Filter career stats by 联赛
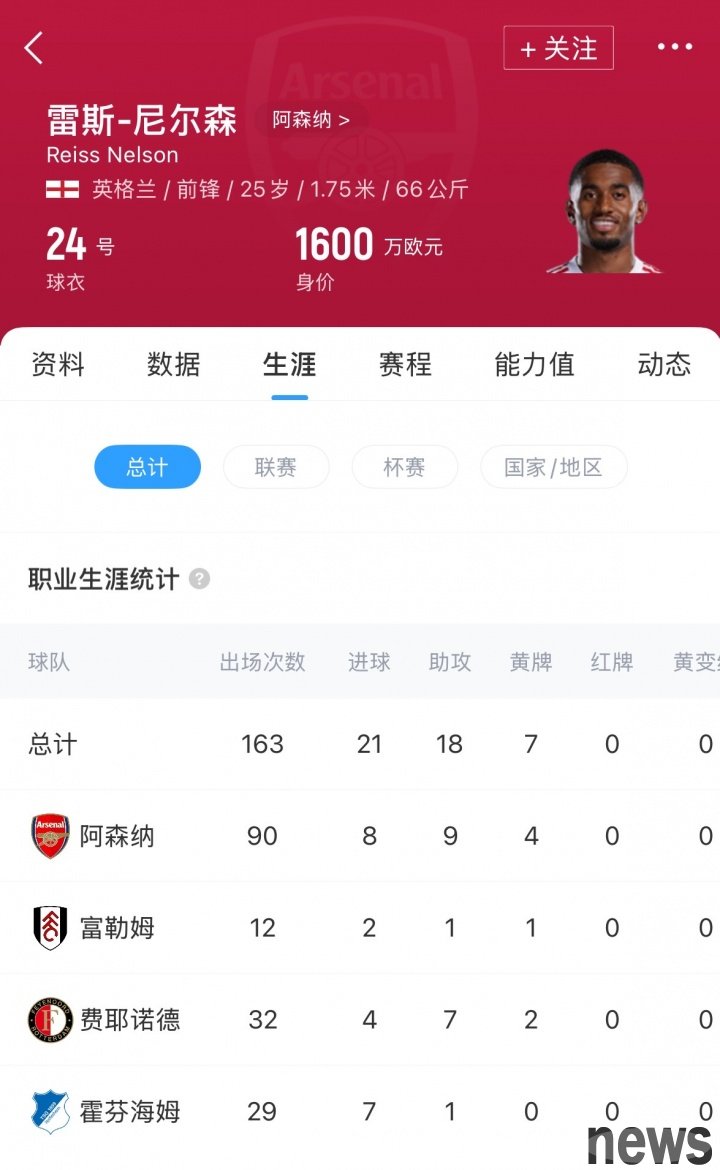720x1170 pixels. click(276, 467)
